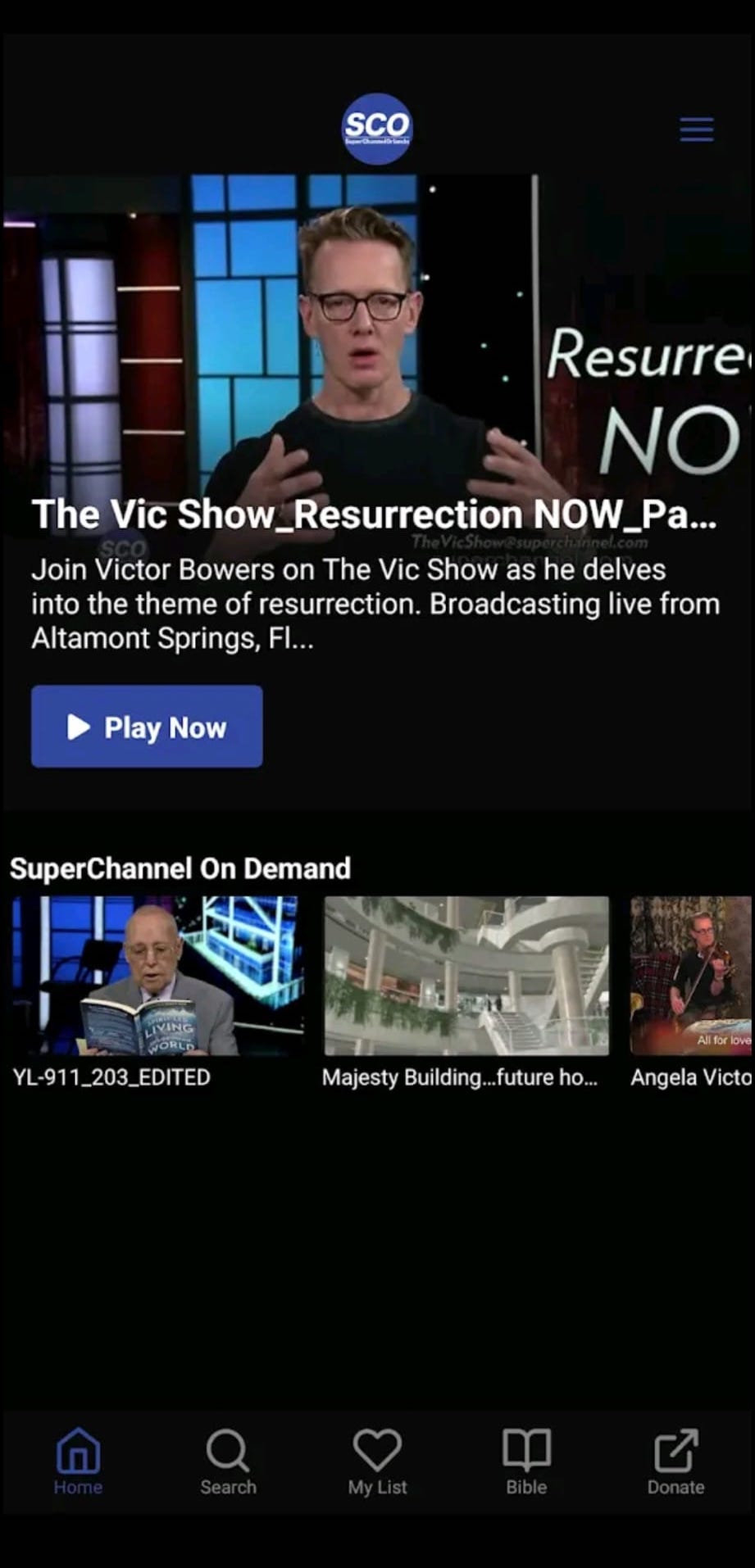Open the Majesty Building video
Image resolution: width=755 pixels, height=1568 pixels.
coord(466,976)
